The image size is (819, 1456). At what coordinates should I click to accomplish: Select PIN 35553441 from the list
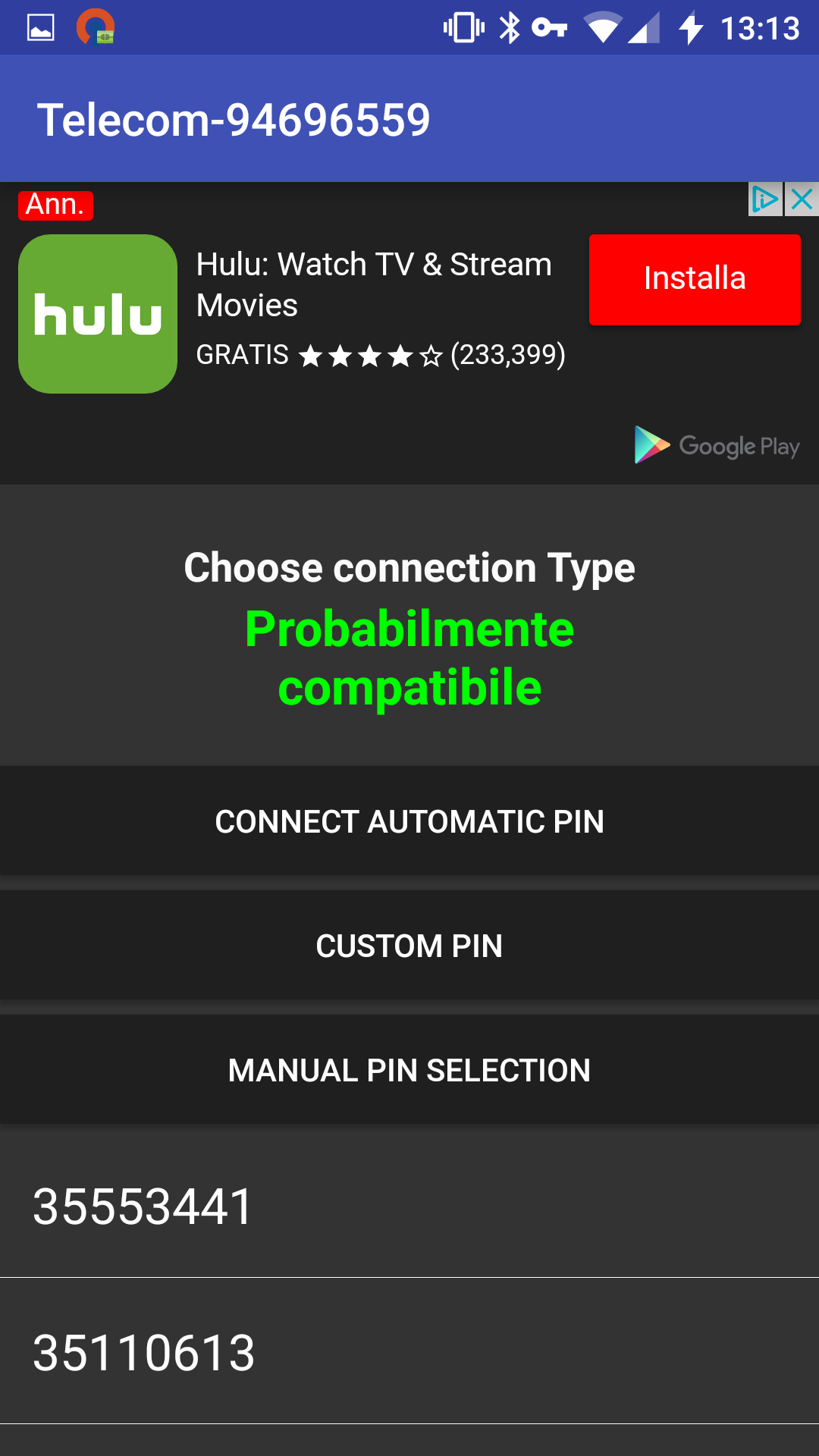point(409,1206)
